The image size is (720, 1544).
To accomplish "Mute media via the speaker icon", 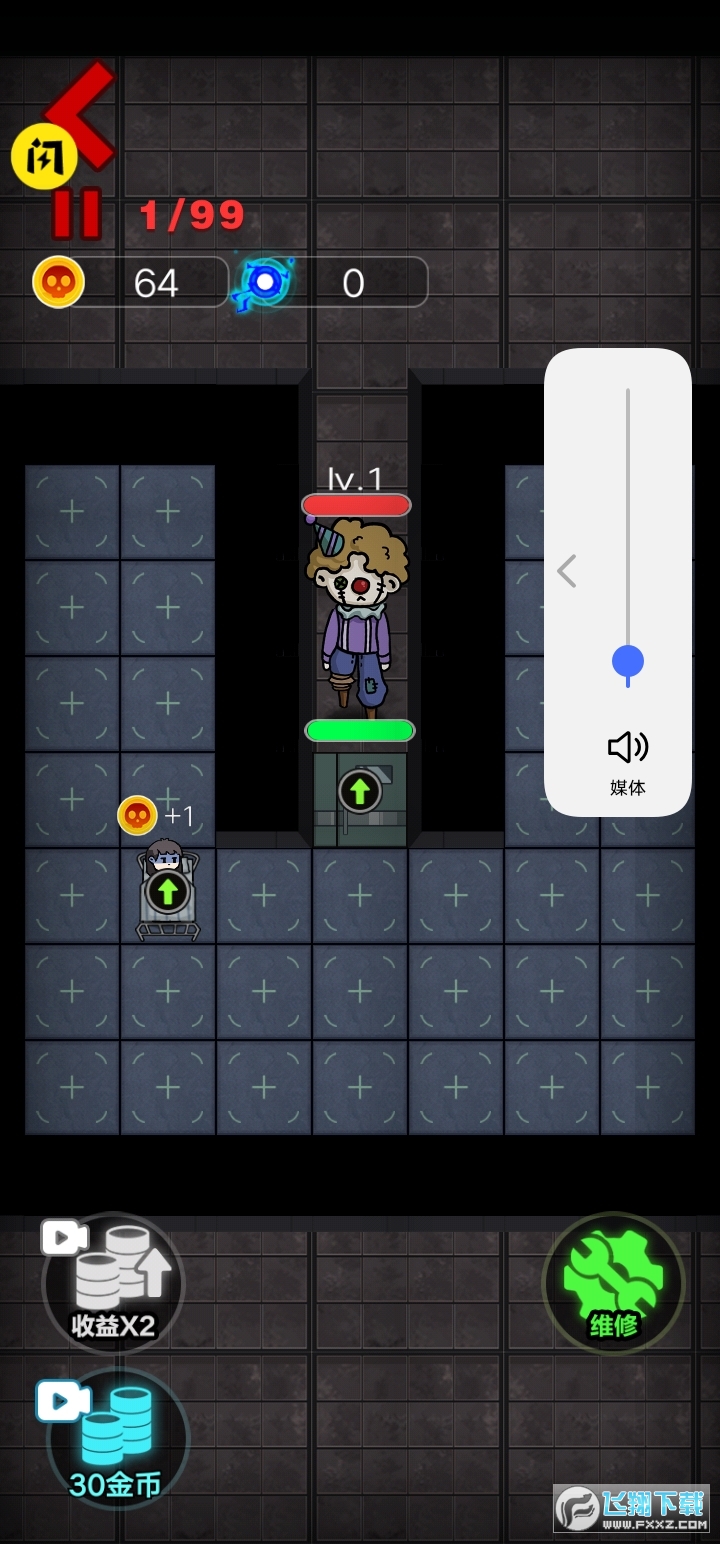I will click(x=628, y=747).
